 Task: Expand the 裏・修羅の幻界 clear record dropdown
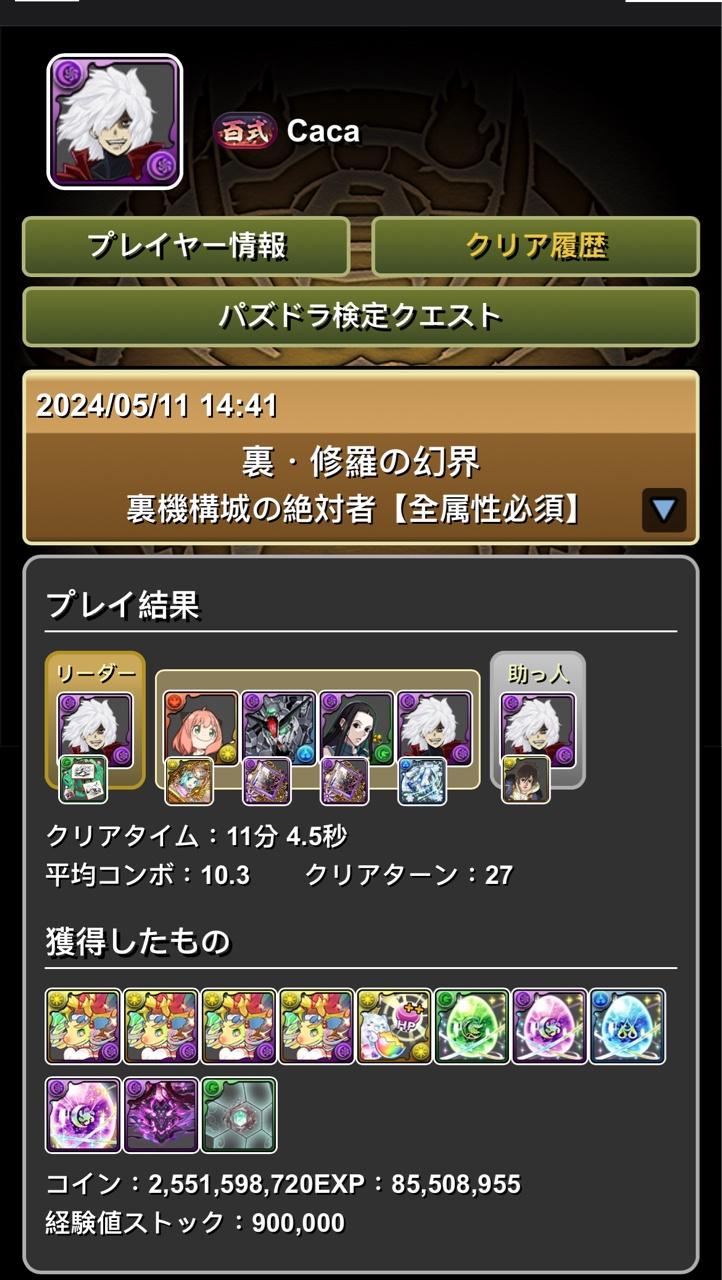coord(663,510)
